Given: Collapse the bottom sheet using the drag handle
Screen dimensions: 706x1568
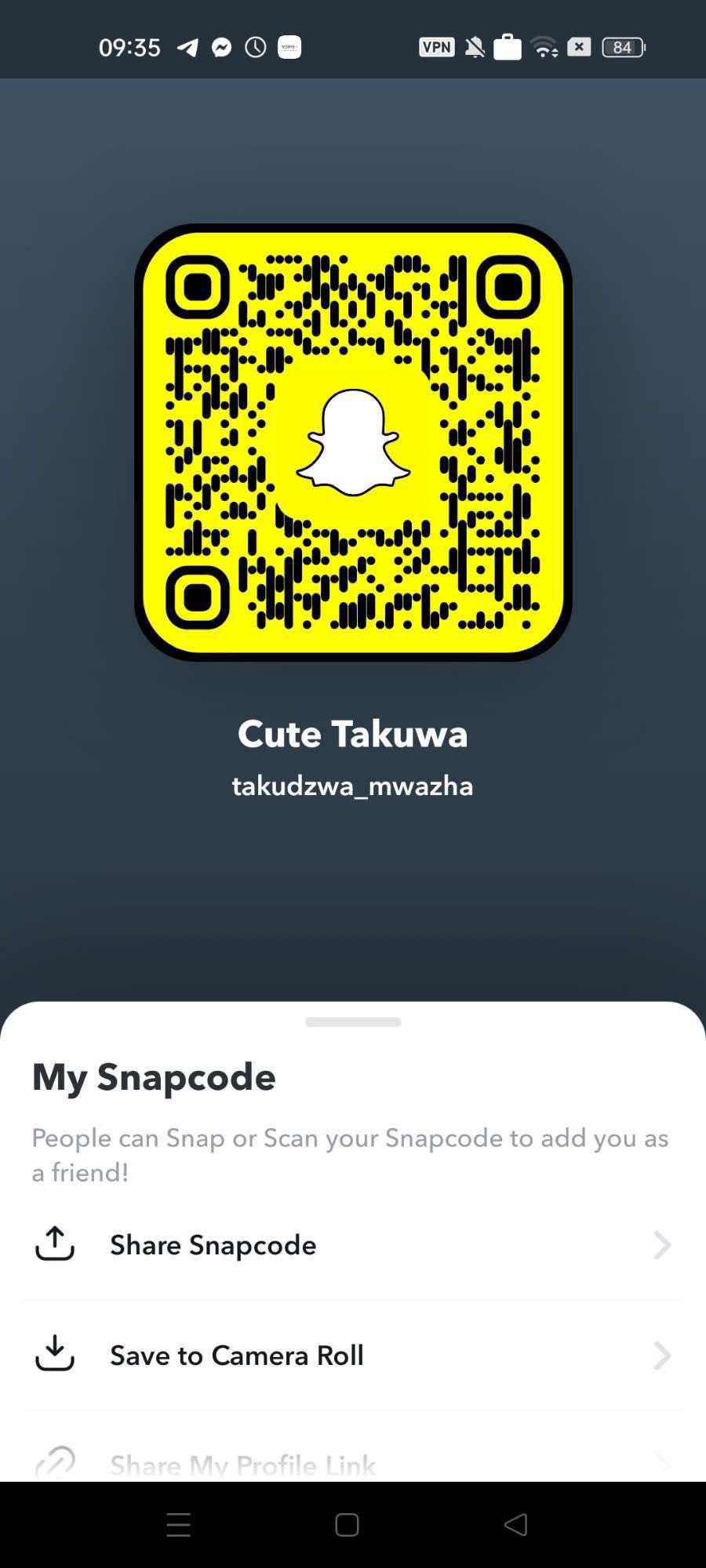Looking at the screenshot, I should pyautogui.click(x=353, y=1022).
